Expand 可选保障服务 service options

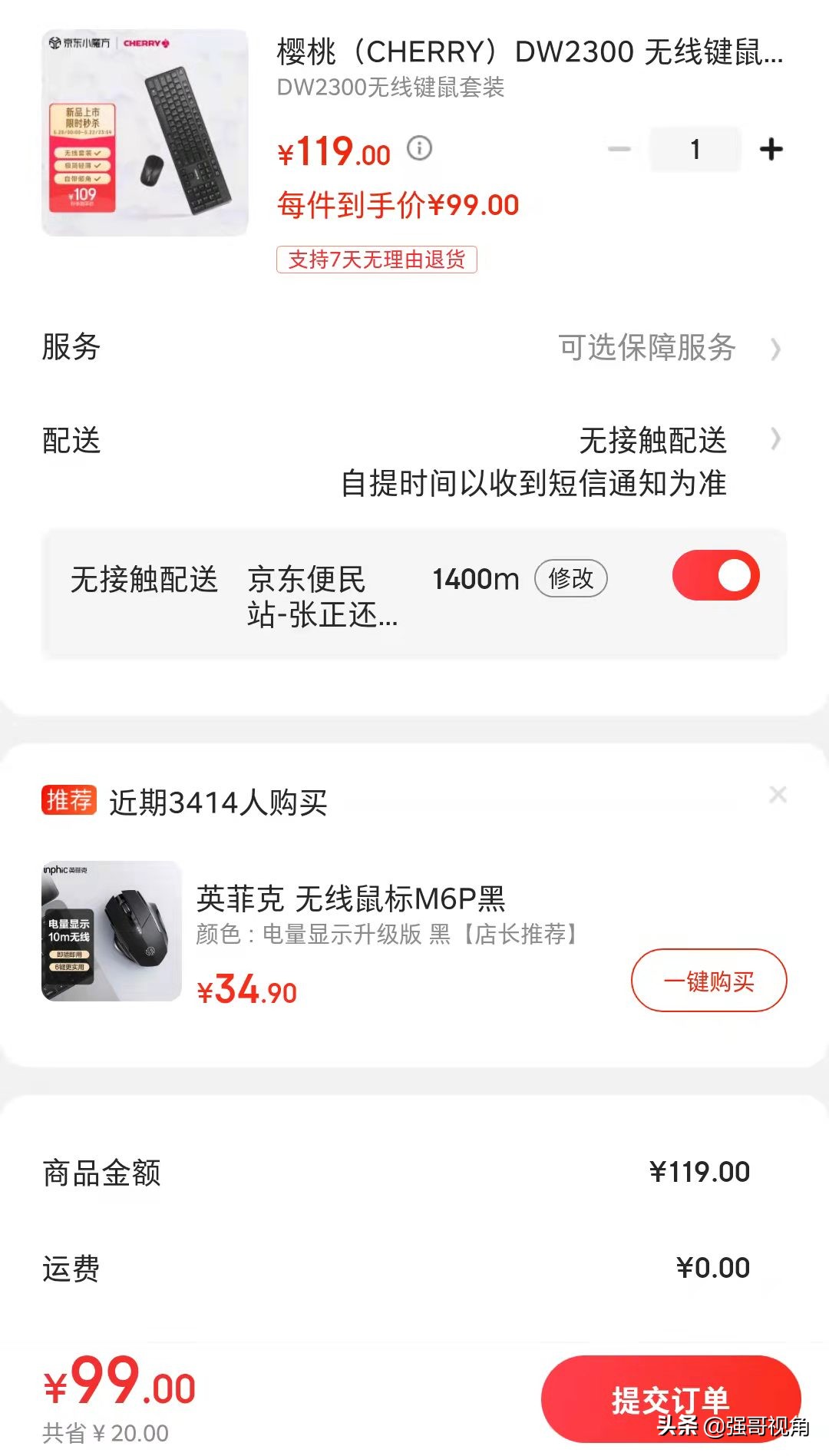[x=647, y=349]
